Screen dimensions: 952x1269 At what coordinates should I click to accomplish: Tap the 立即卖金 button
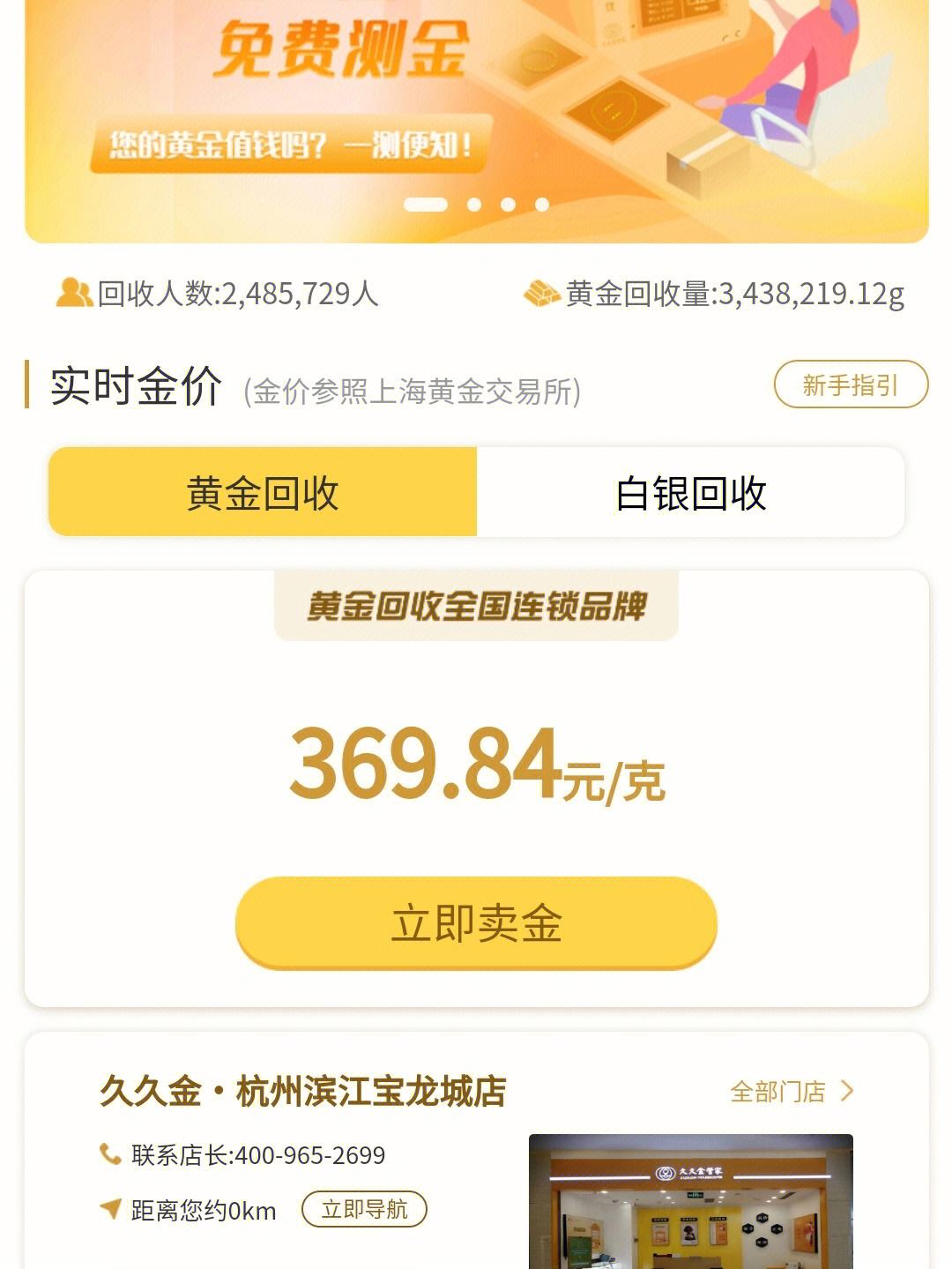click(476, 923)
